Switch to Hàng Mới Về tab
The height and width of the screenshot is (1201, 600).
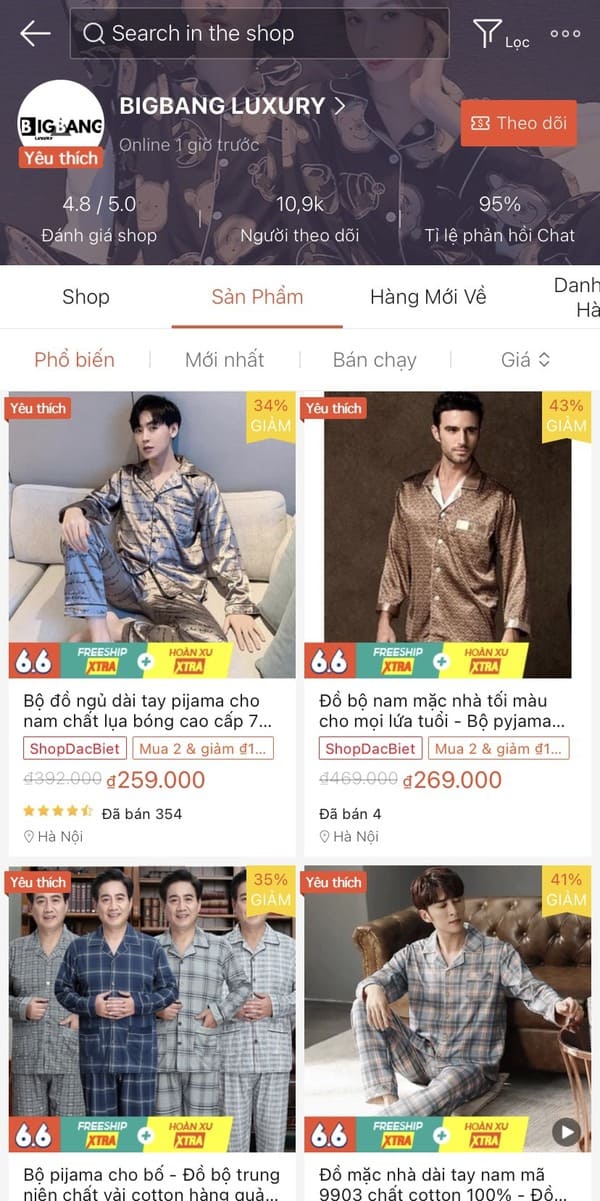click(428, 297)
